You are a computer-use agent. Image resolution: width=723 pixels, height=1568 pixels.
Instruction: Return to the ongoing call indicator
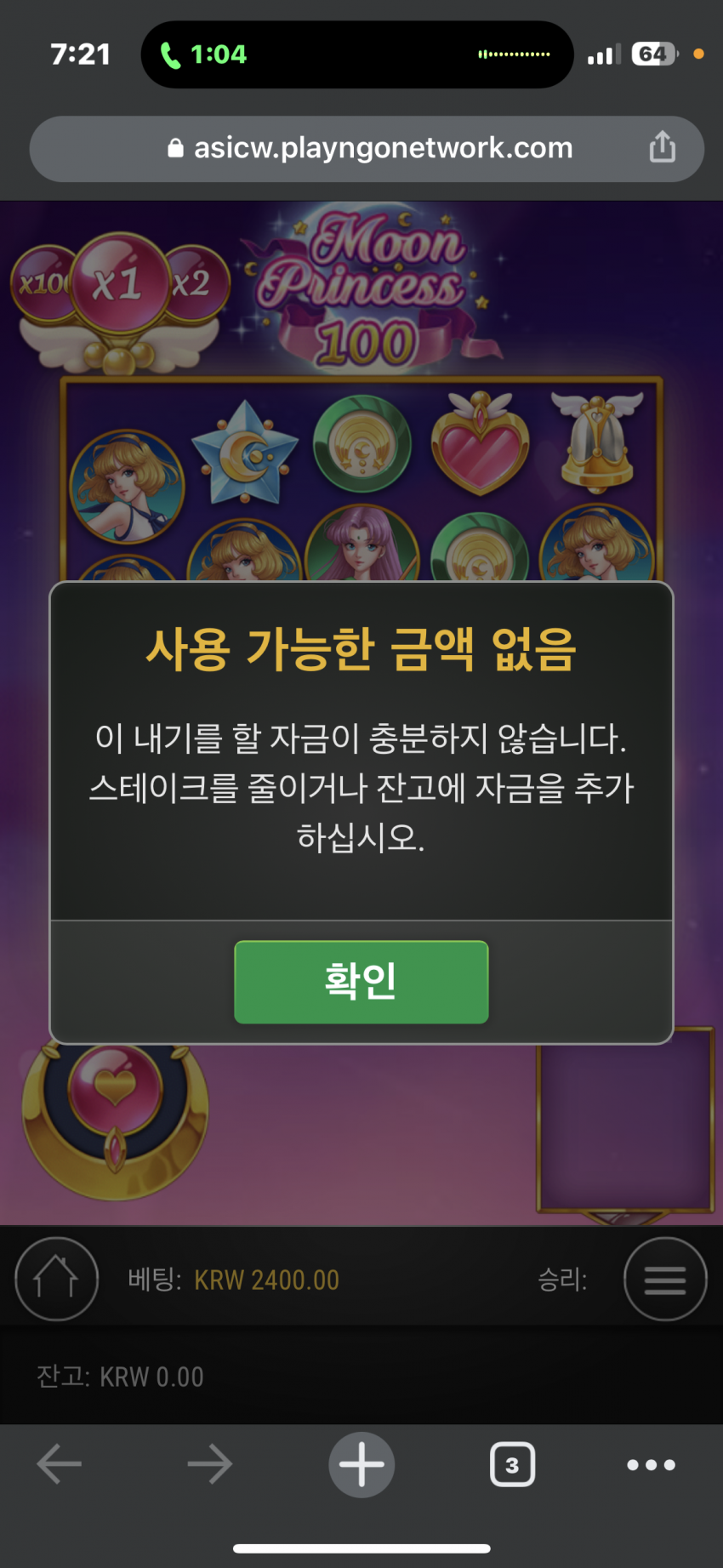point(204,54)
